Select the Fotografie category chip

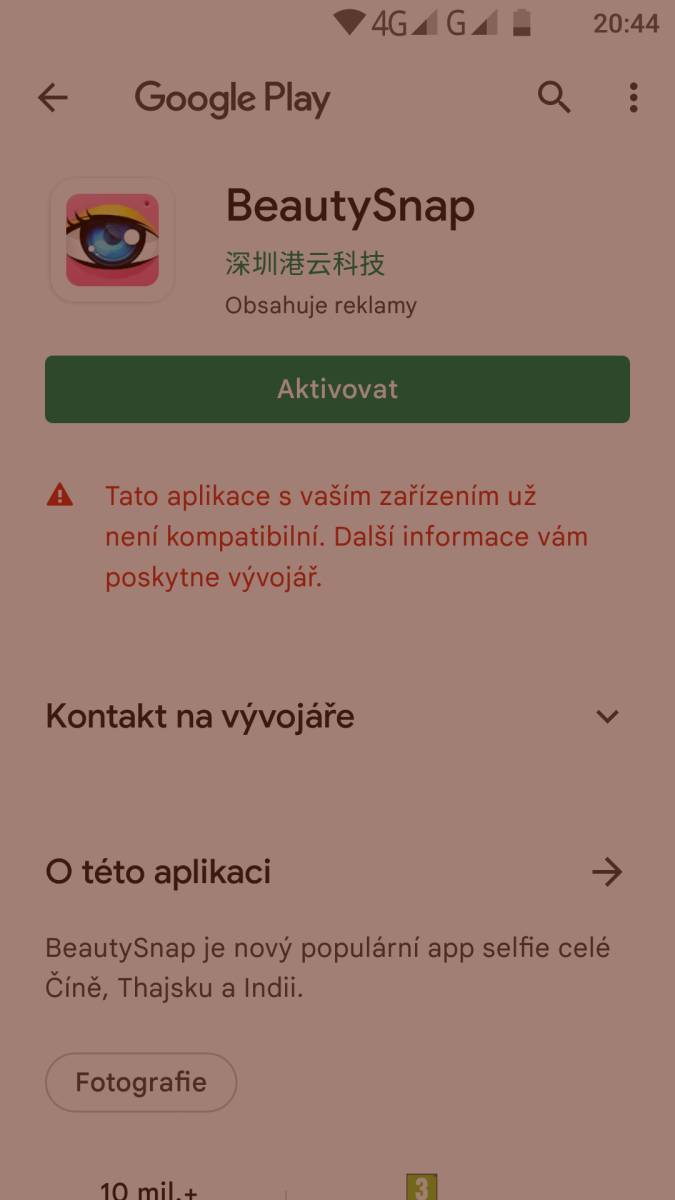tap(141, 1082)
